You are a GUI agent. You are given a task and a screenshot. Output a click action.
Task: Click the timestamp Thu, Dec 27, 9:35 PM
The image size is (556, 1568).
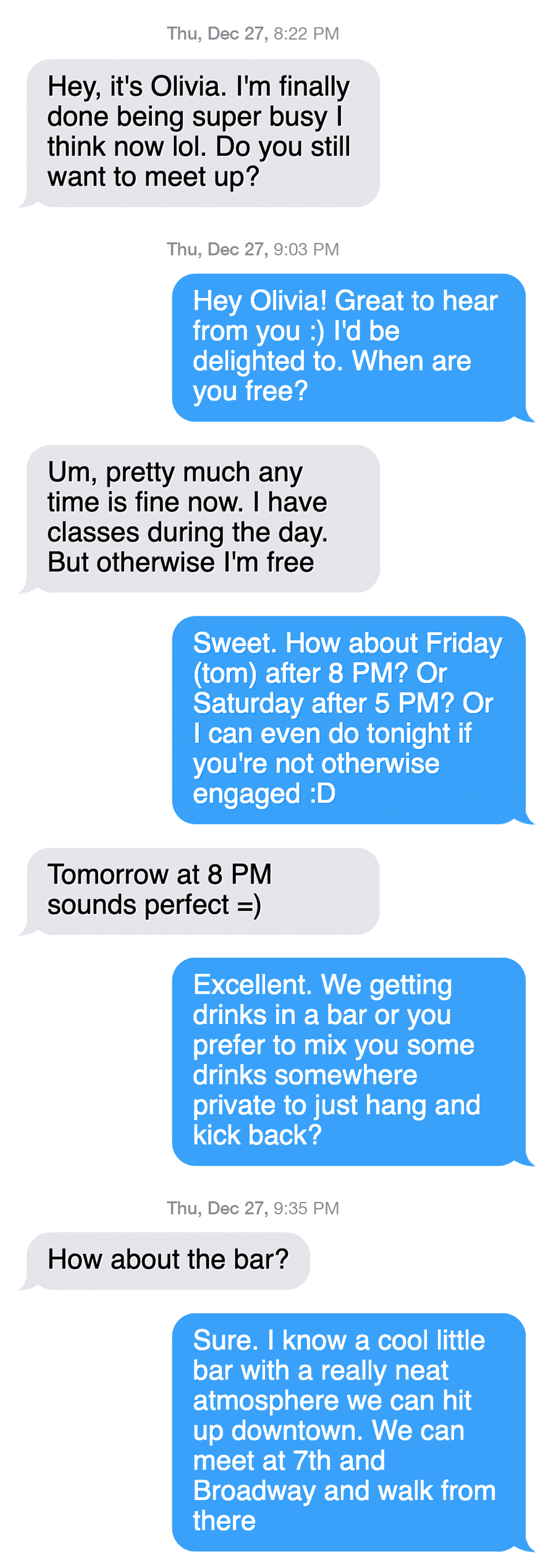coord(253,1209)
